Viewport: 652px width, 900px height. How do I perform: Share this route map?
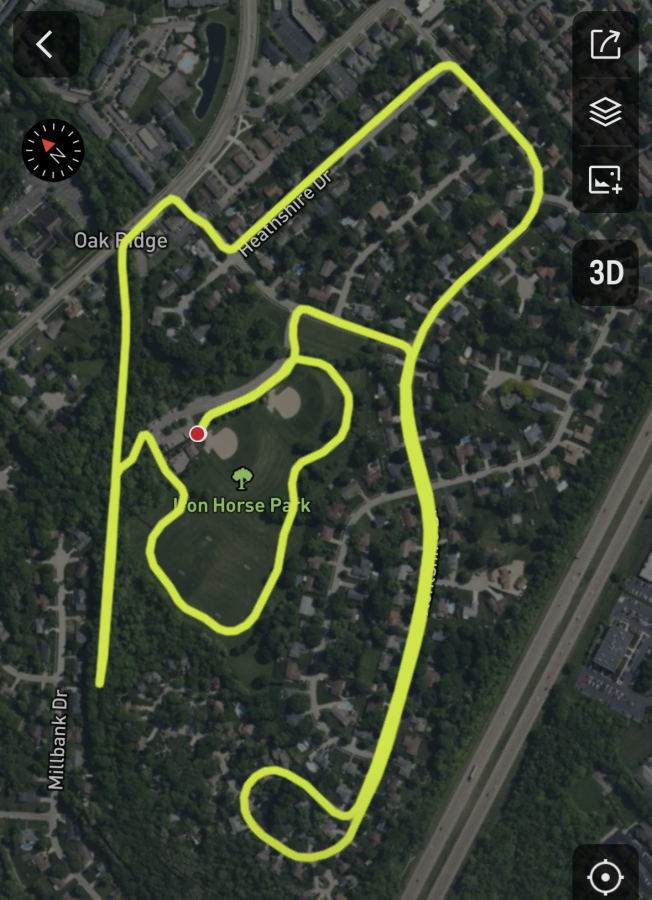click(605, 45)
